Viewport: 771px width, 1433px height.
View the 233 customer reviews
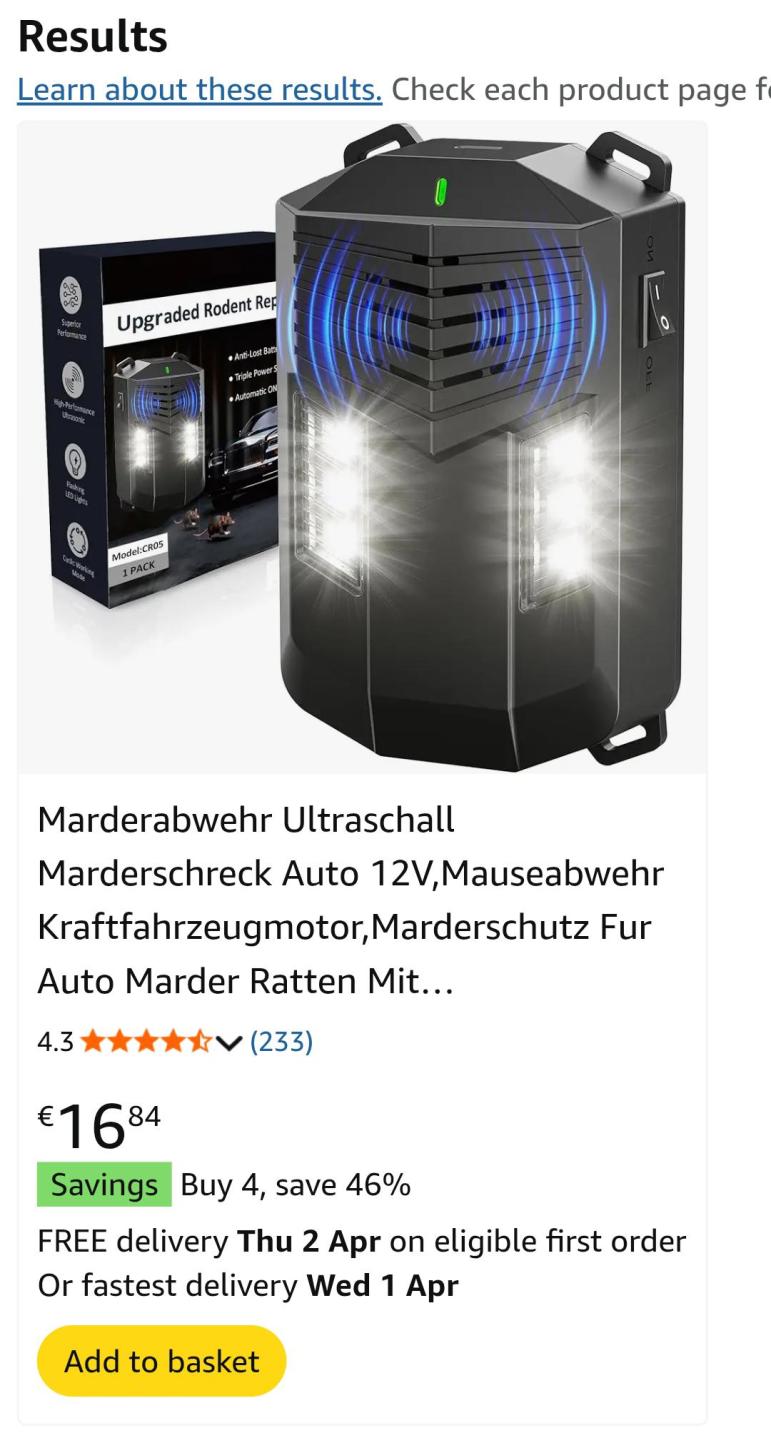pyautogui.click(x=281, y=1043)
